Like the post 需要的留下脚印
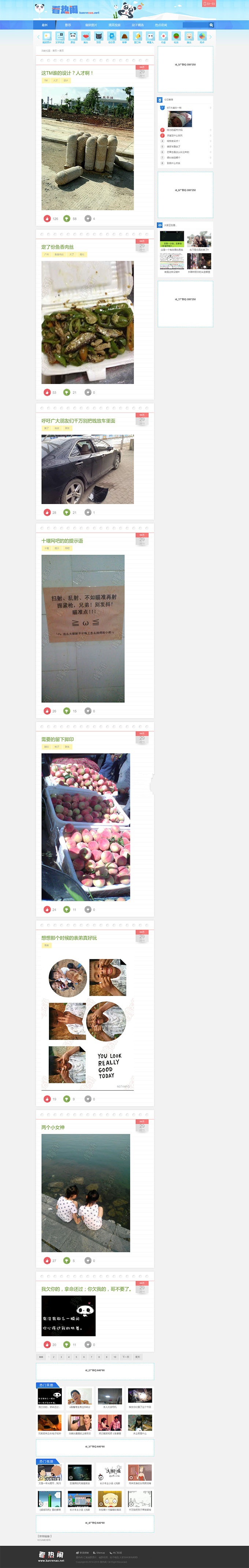 pyautogui.click(x=48, y=909)
